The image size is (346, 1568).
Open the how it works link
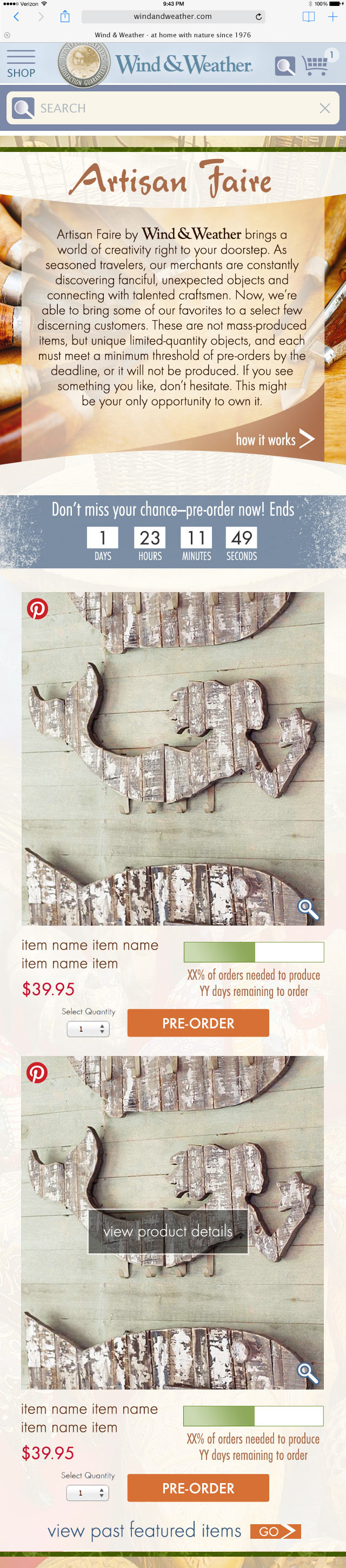(x=275, y=439)
